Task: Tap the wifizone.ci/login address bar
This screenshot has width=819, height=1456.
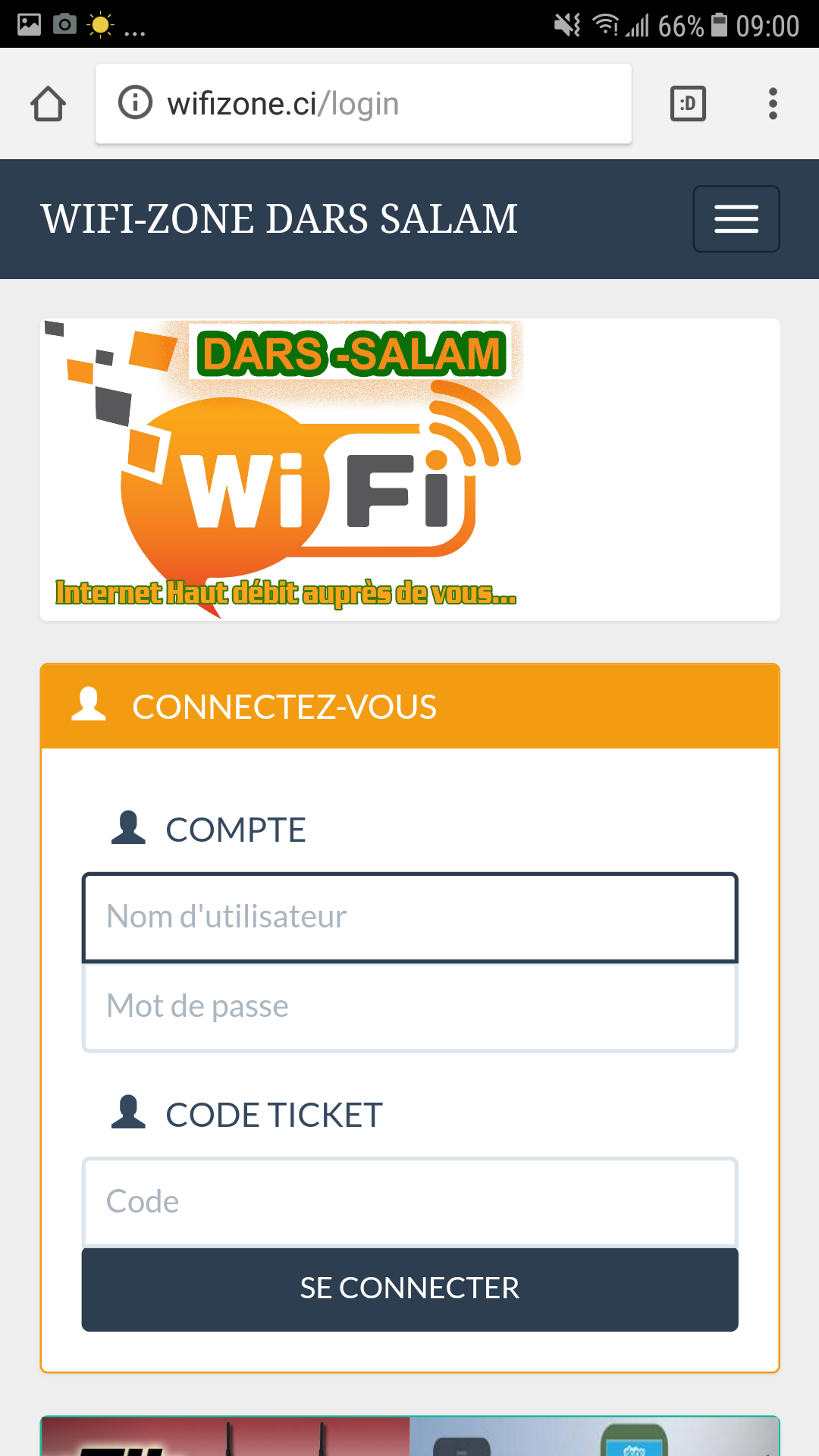Action: pos(363,104)
